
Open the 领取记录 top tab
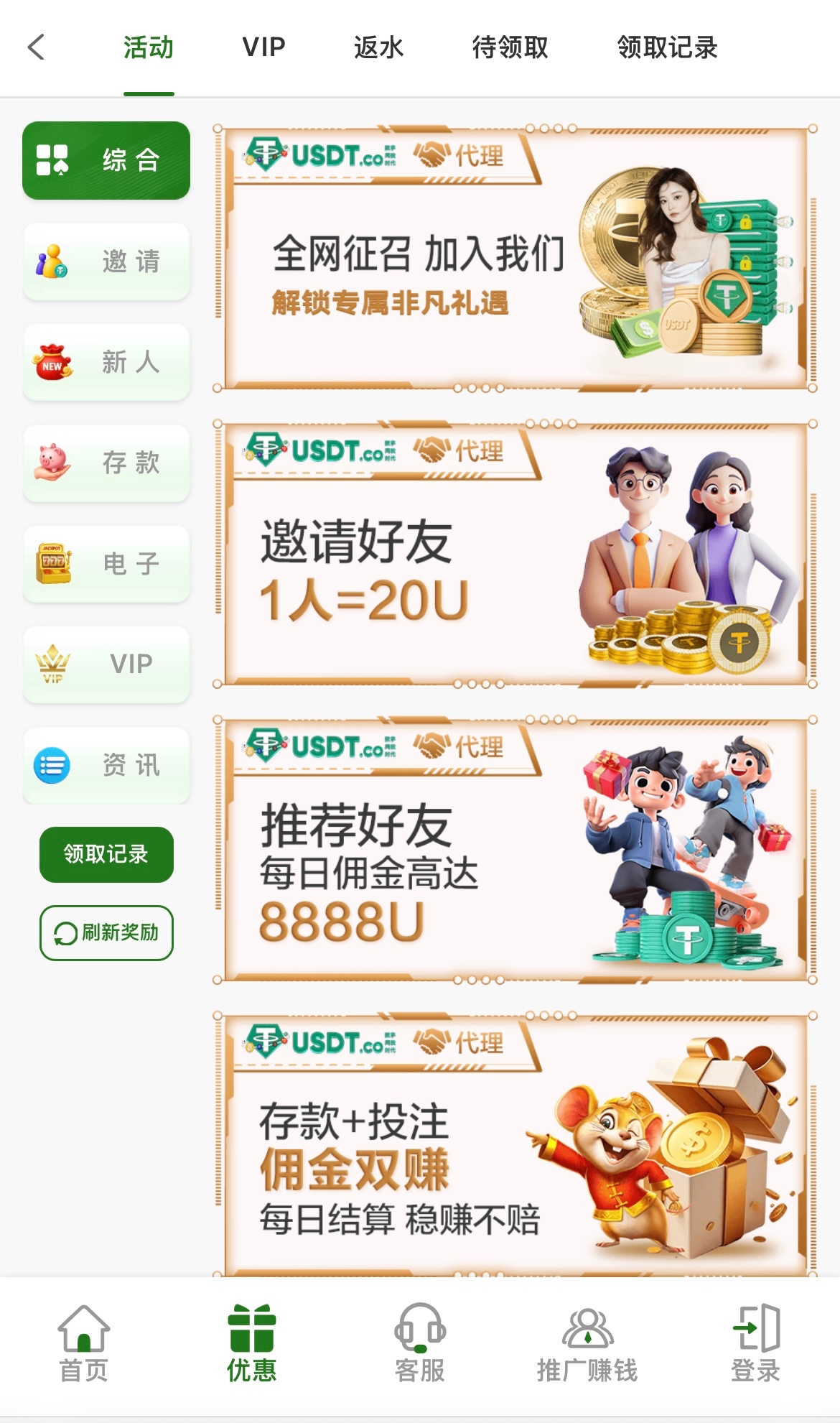[667, 47]
